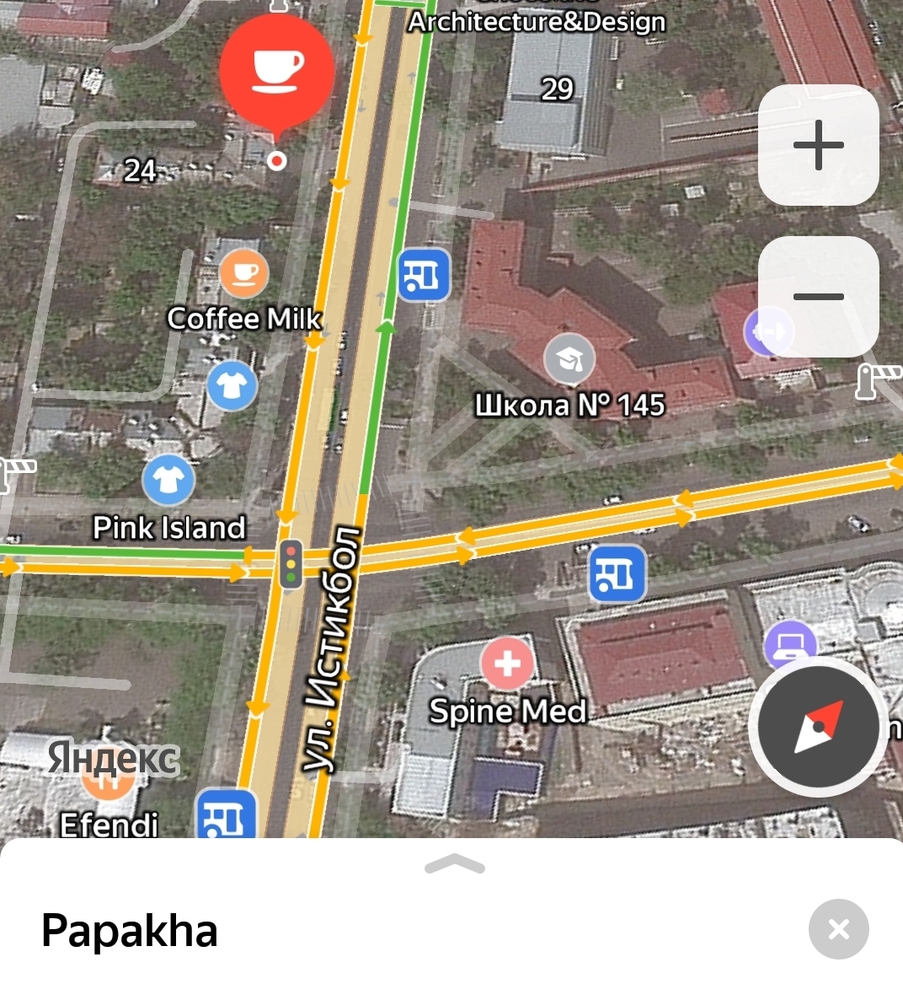Zoom out of the map
The width and height of the screenshot is (903, 1000).
(x=818, y=297)
